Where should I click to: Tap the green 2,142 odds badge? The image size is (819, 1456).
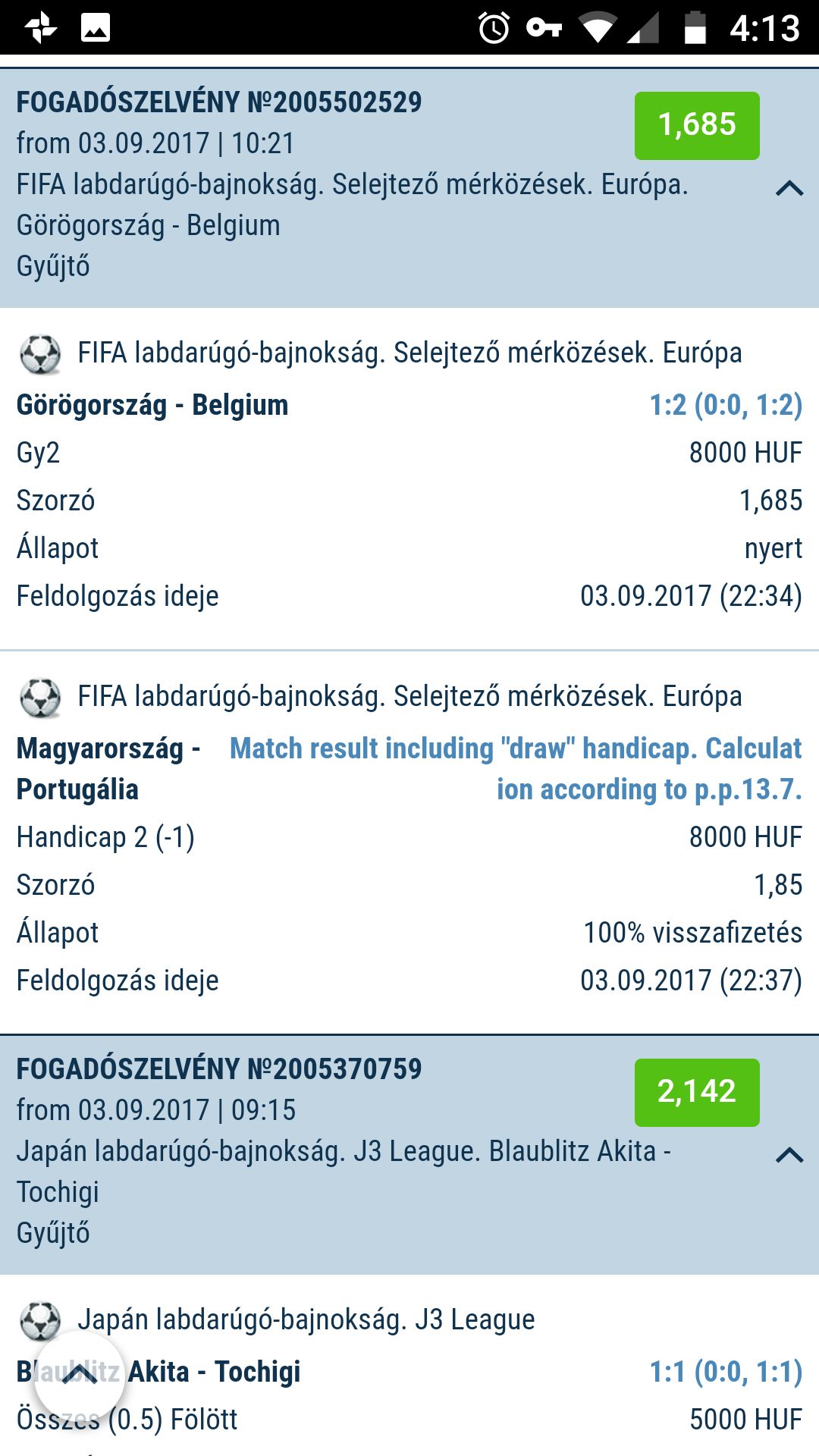pyautogui.click(x=697, y=1093)
